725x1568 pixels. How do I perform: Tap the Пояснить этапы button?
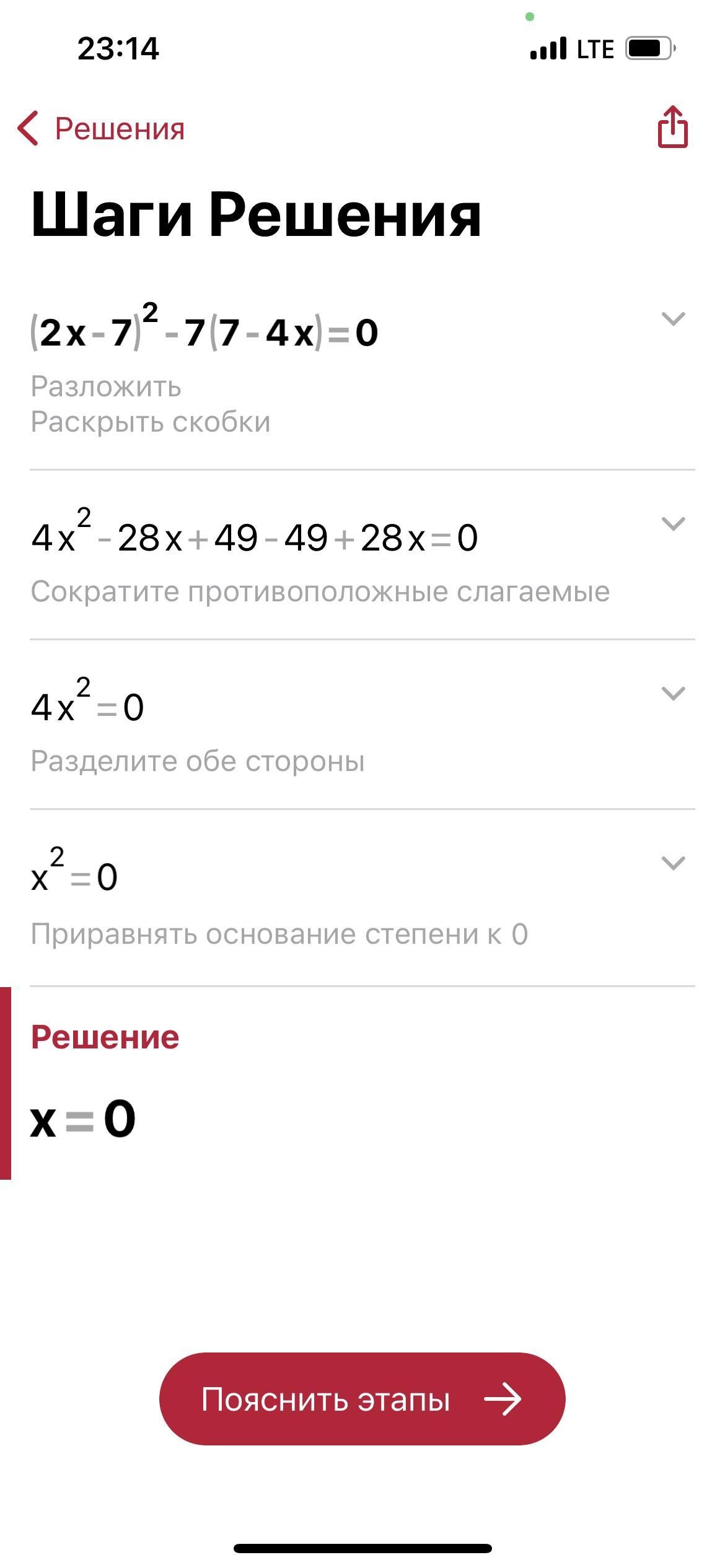coord(362,1399)
